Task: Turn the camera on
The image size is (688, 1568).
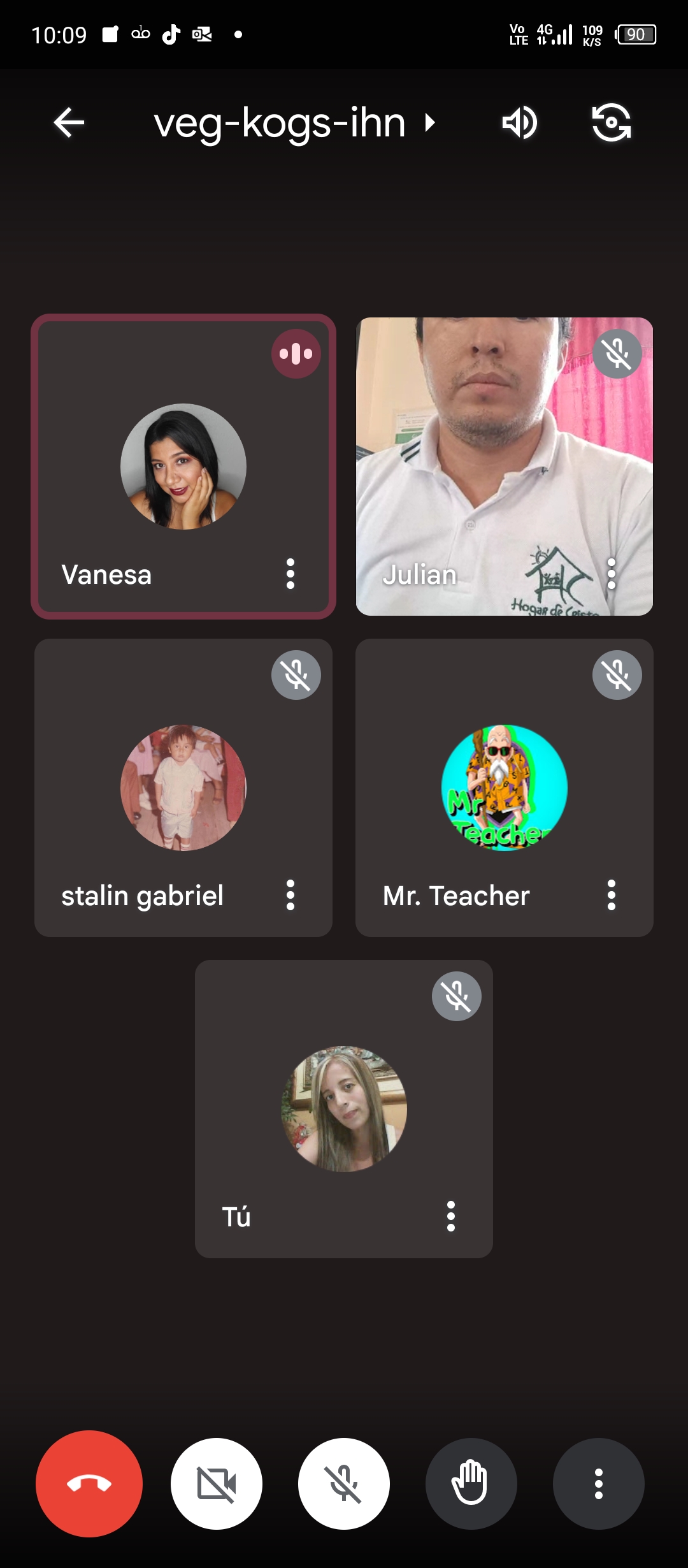Action: click(217, 1484)
